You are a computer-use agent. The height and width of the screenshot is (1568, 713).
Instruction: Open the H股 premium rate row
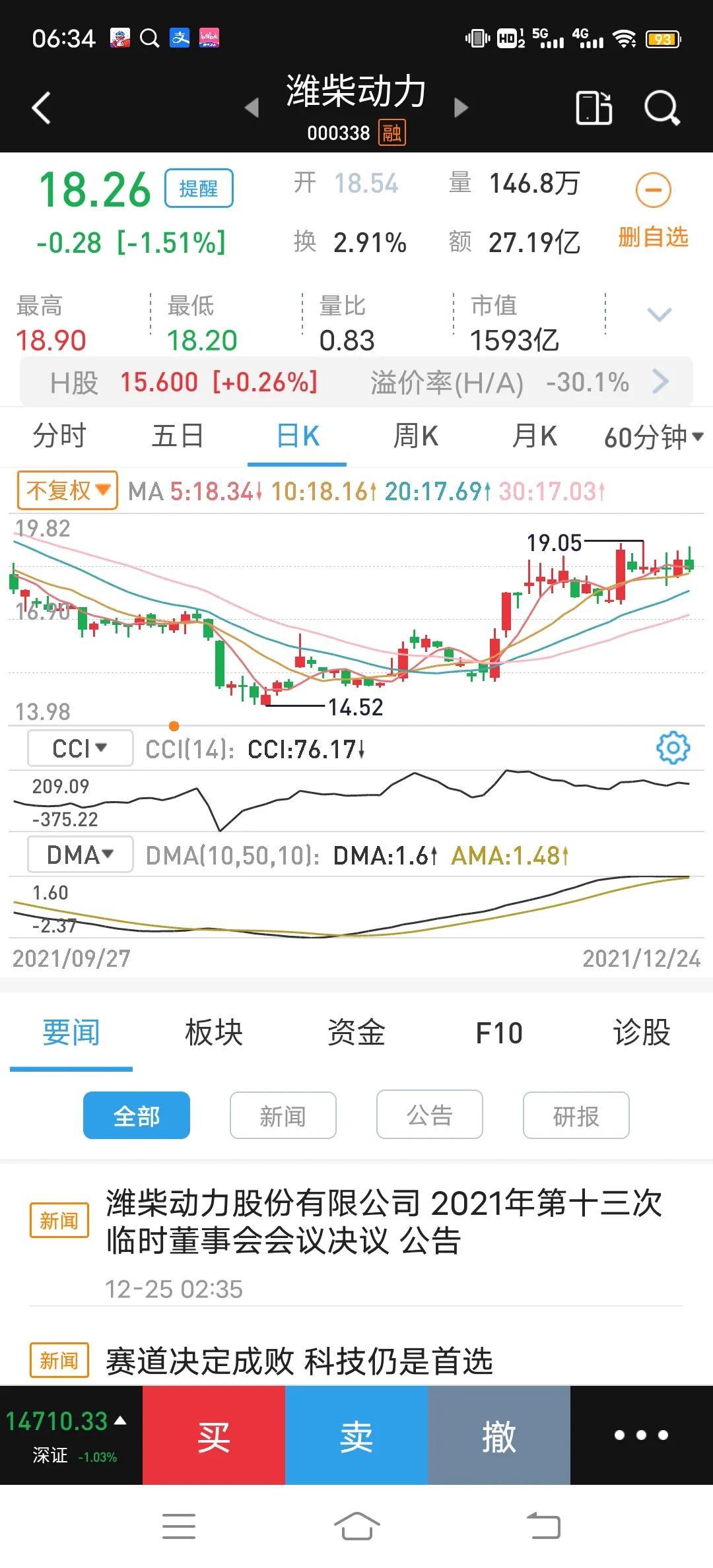[356, 382]
